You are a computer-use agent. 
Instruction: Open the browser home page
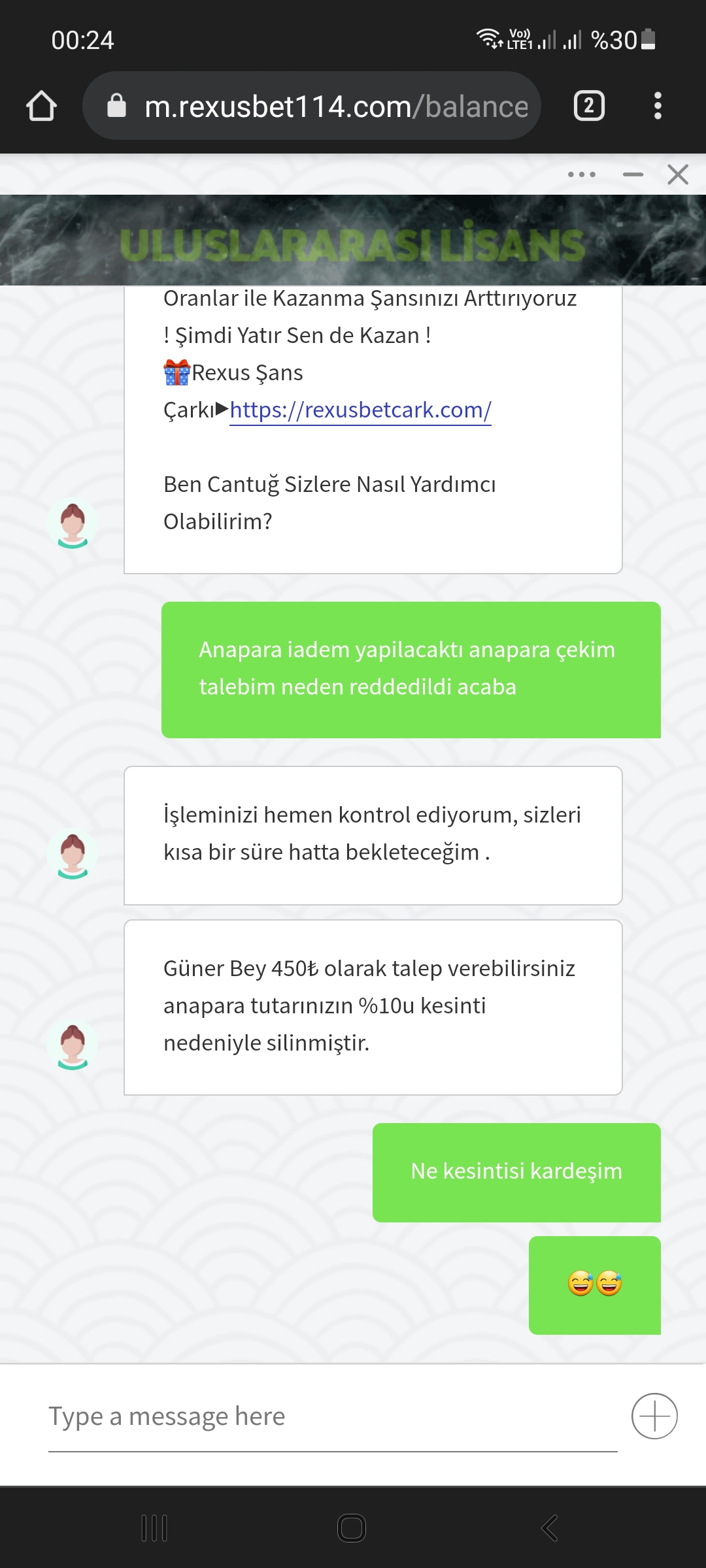tap(41, 106)
